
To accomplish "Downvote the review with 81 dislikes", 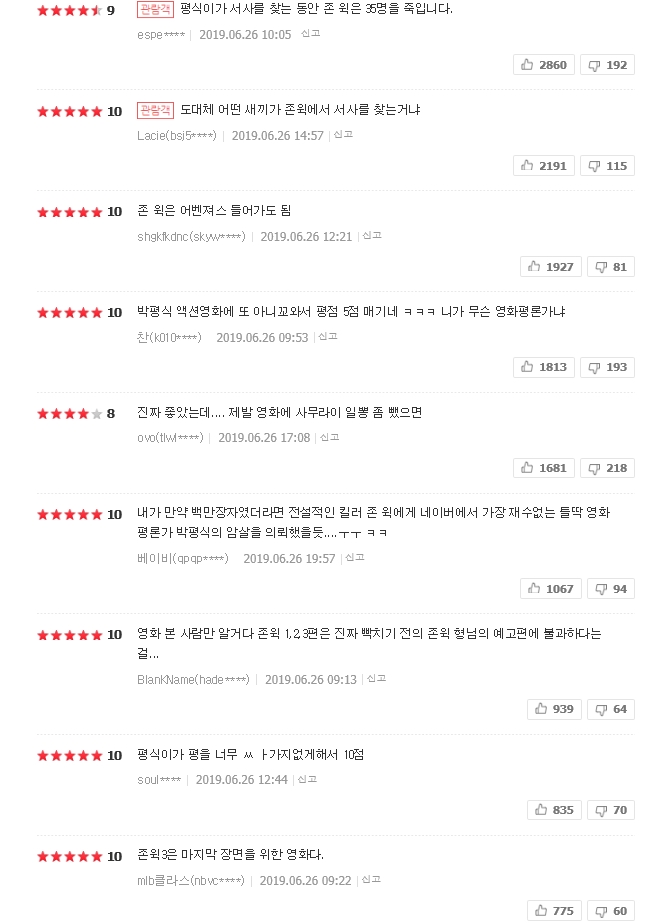I will click(611, 267).
